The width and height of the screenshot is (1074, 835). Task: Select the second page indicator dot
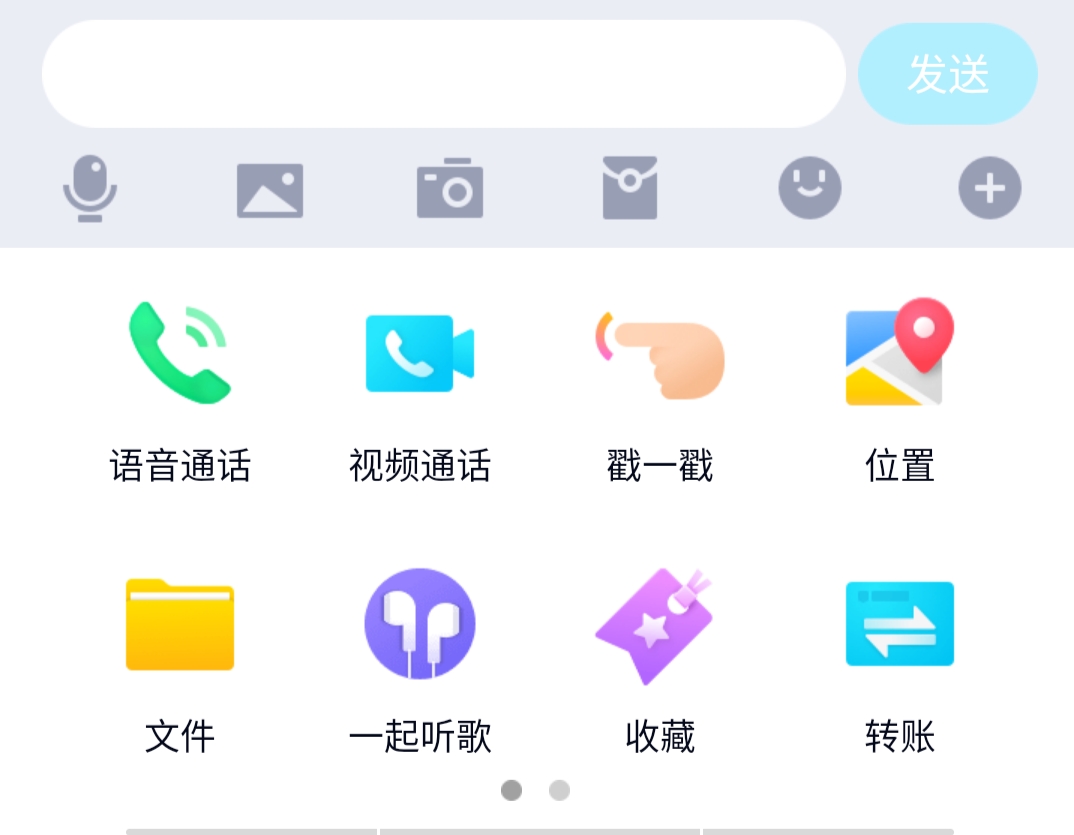coord(559,791)
